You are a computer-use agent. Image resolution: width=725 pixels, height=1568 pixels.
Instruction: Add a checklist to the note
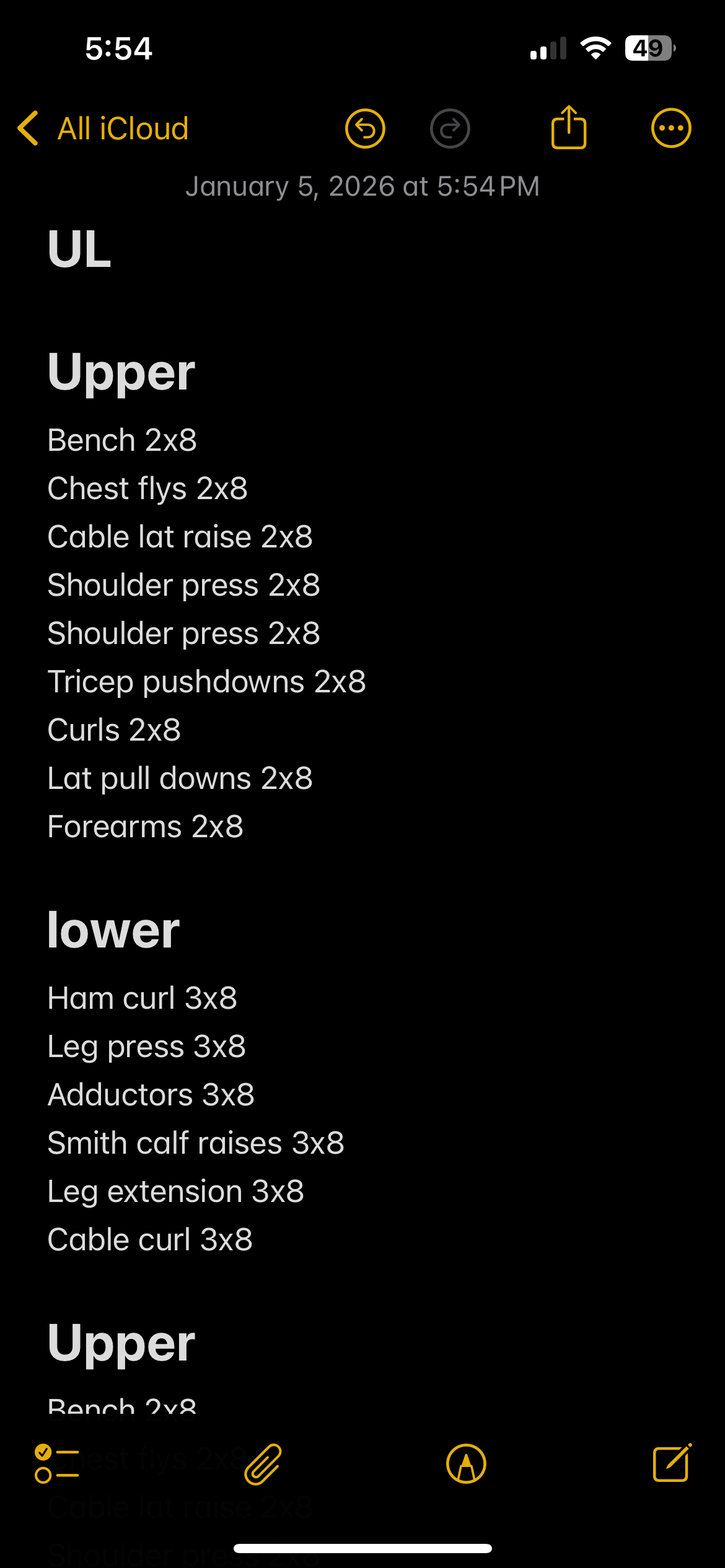(x=56, y=1464)
